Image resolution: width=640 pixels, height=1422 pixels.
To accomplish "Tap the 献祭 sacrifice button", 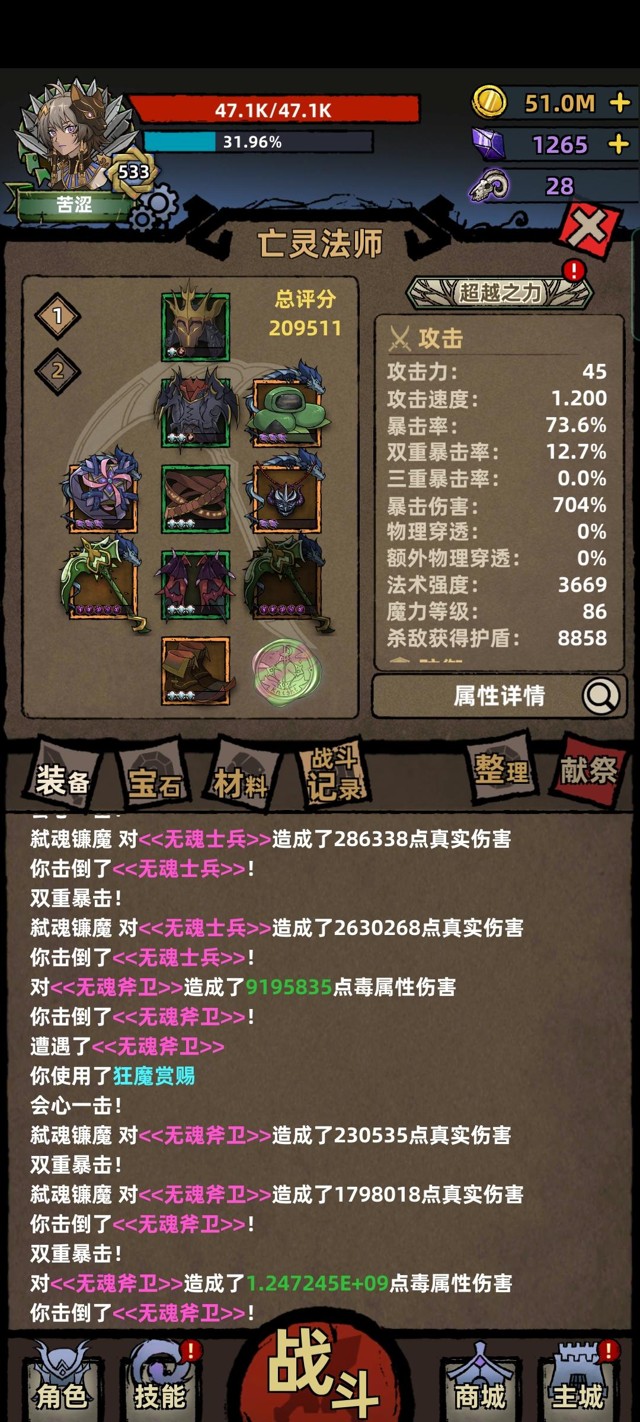I will pos(589,770).
